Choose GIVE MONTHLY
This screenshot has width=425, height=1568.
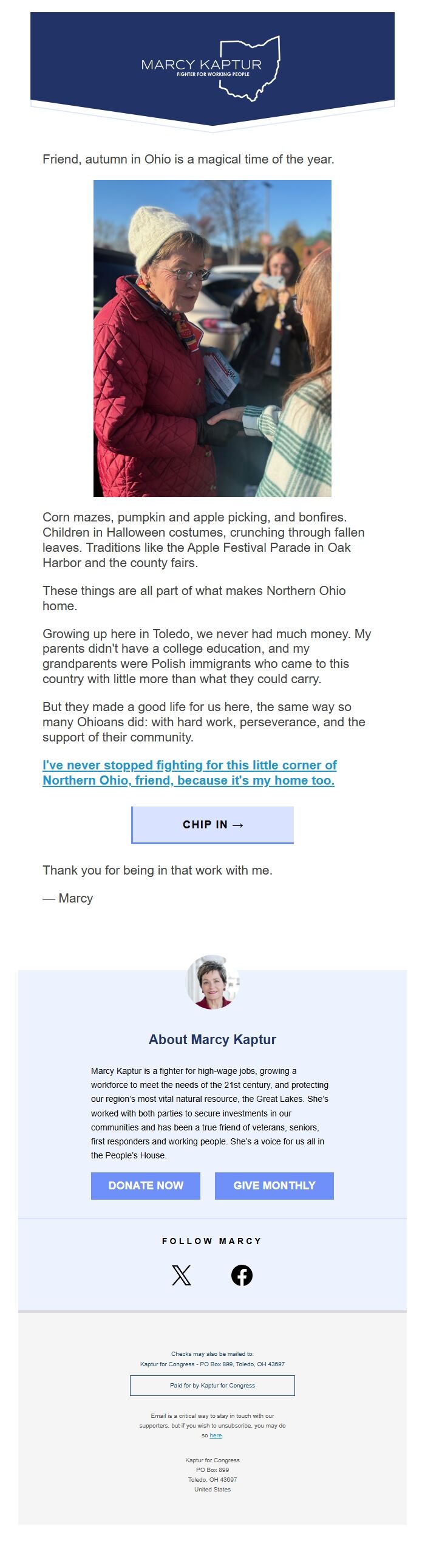pyautogui.click(x=274, y=1185)
